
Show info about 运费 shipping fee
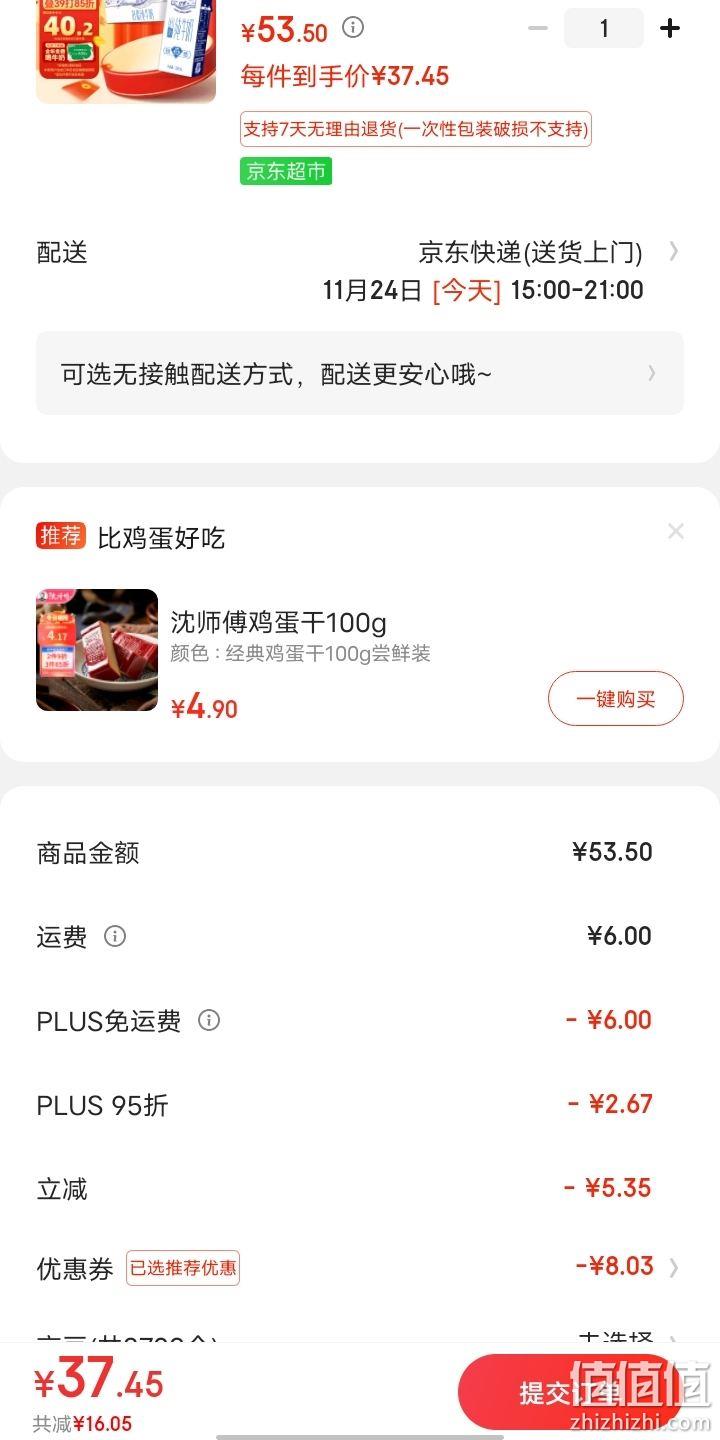click(x=115, y=936)
